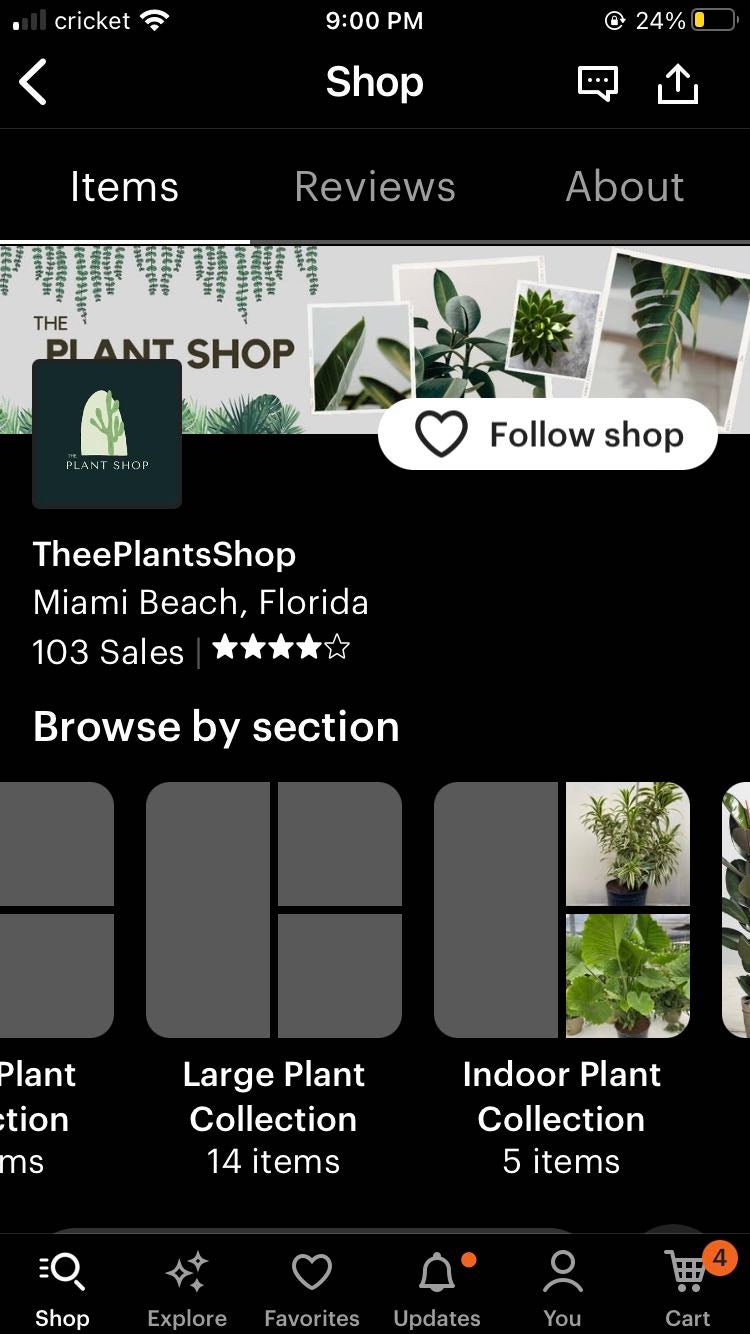
Task: Open the Large Plant Collection section
Action: [273, 910]
